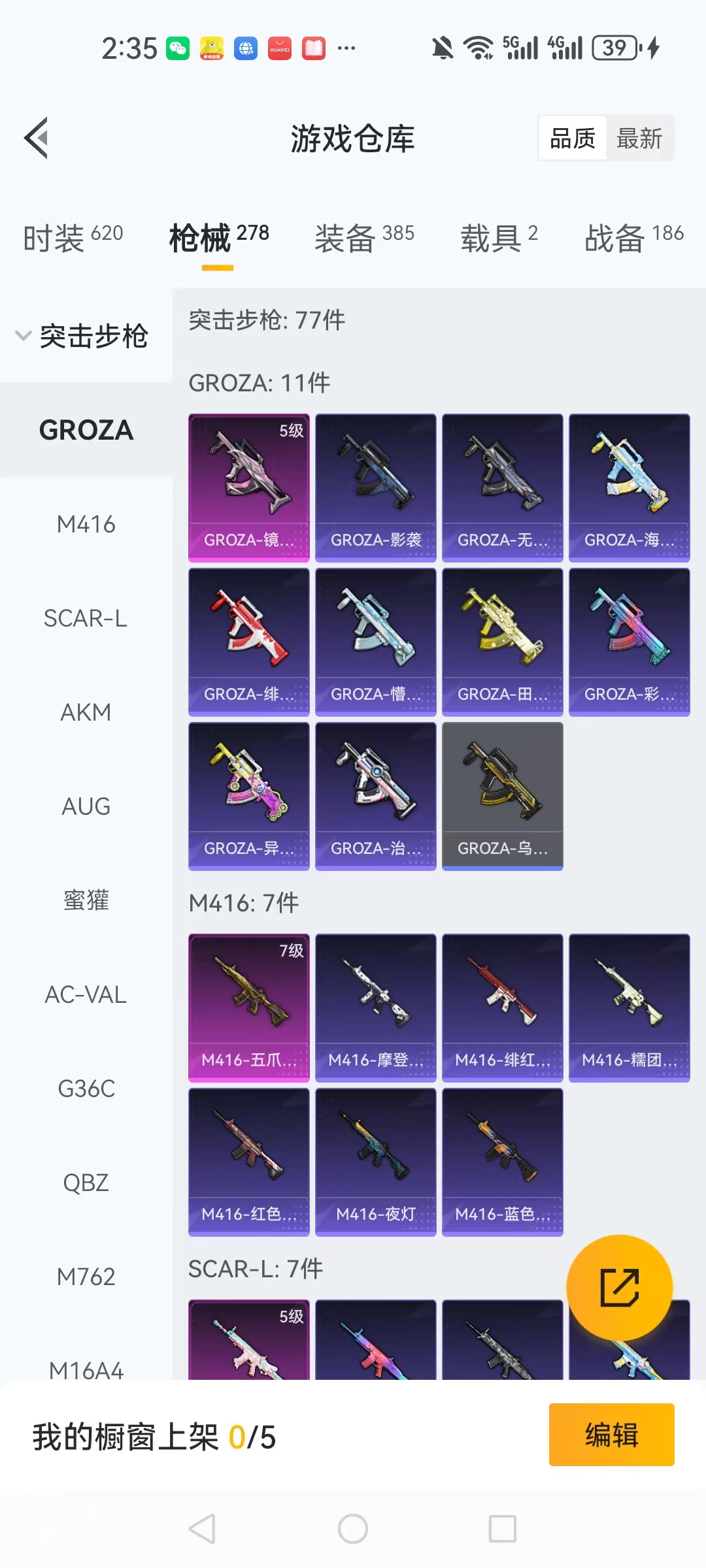Image resolution: width=706 pixels, height=1568 pixels.
Task: Sort warehouse by 最新
Action: (639, 139)
